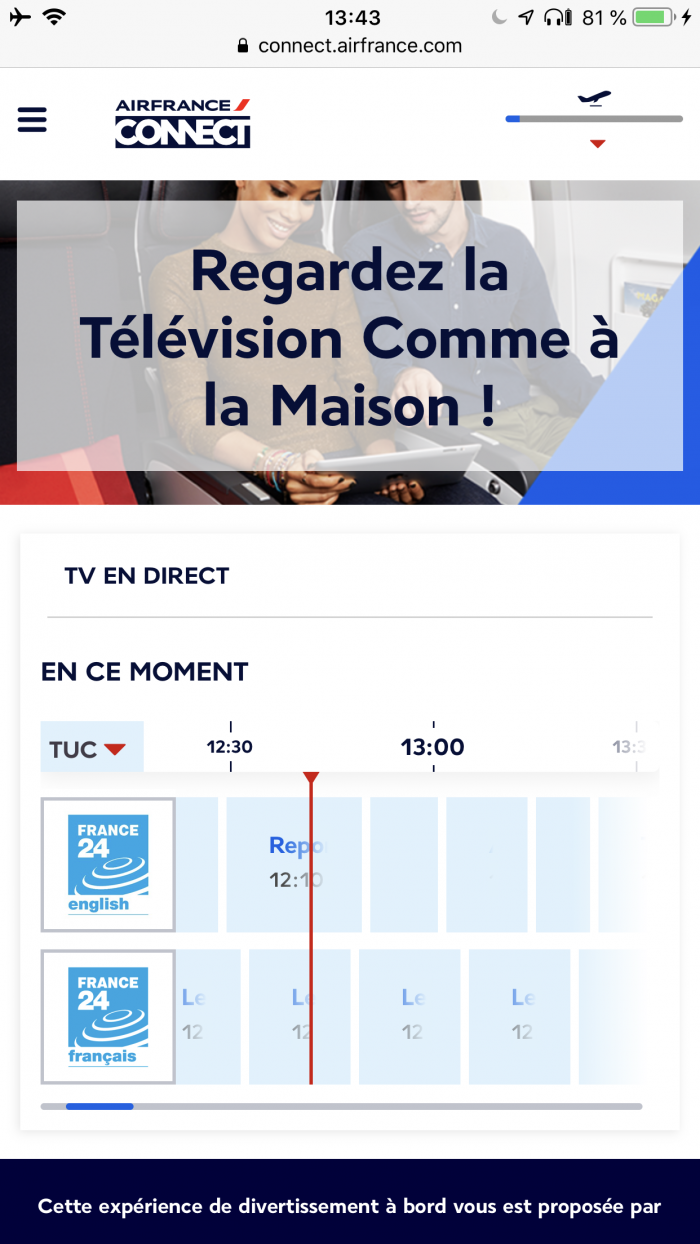Screen dimensions: 700x1244
Task: Open the France 24 English channel
Action: tap(108, 864)
